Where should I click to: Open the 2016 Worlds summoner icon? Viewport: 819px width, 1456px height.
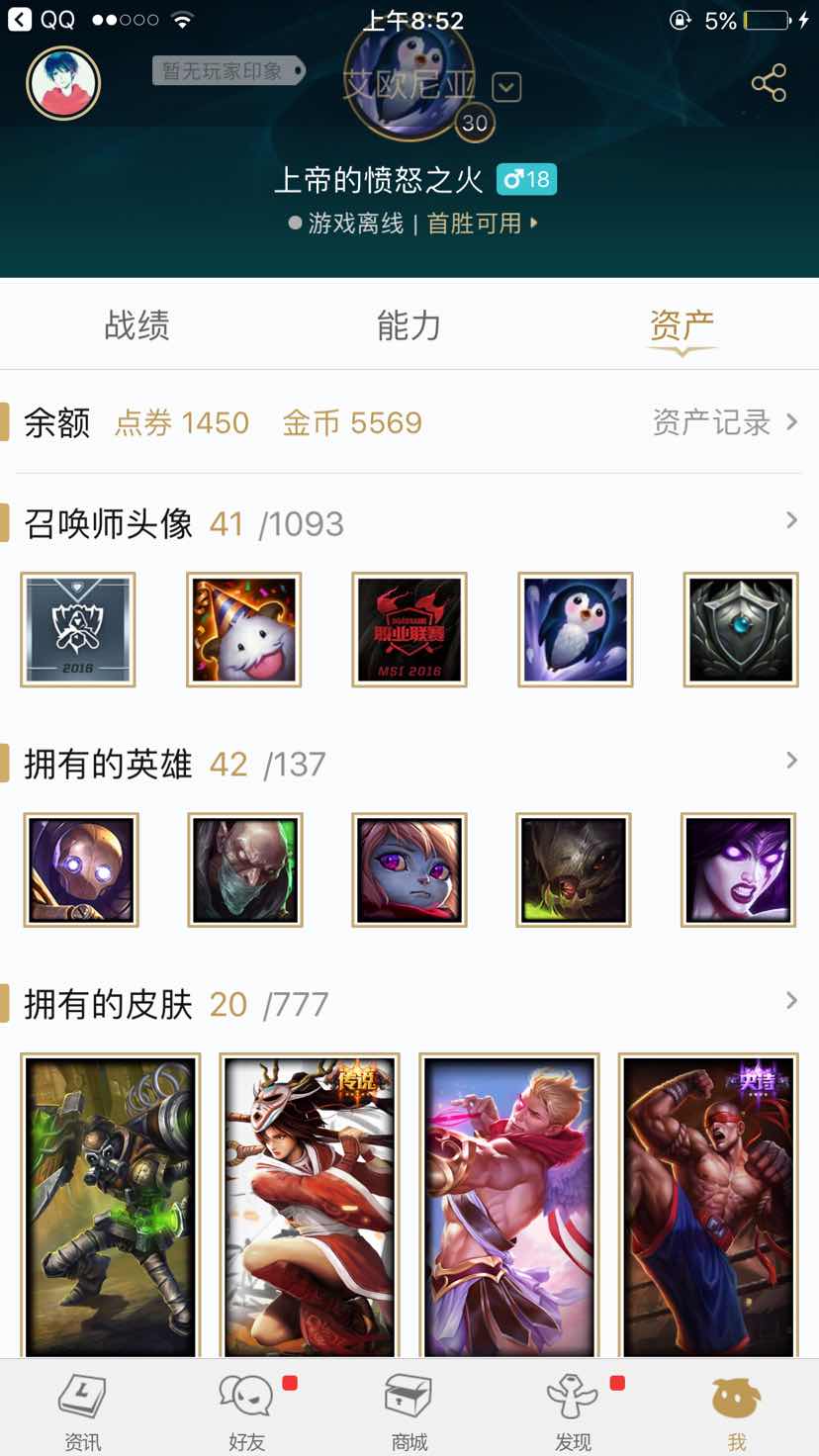[78, 629]
